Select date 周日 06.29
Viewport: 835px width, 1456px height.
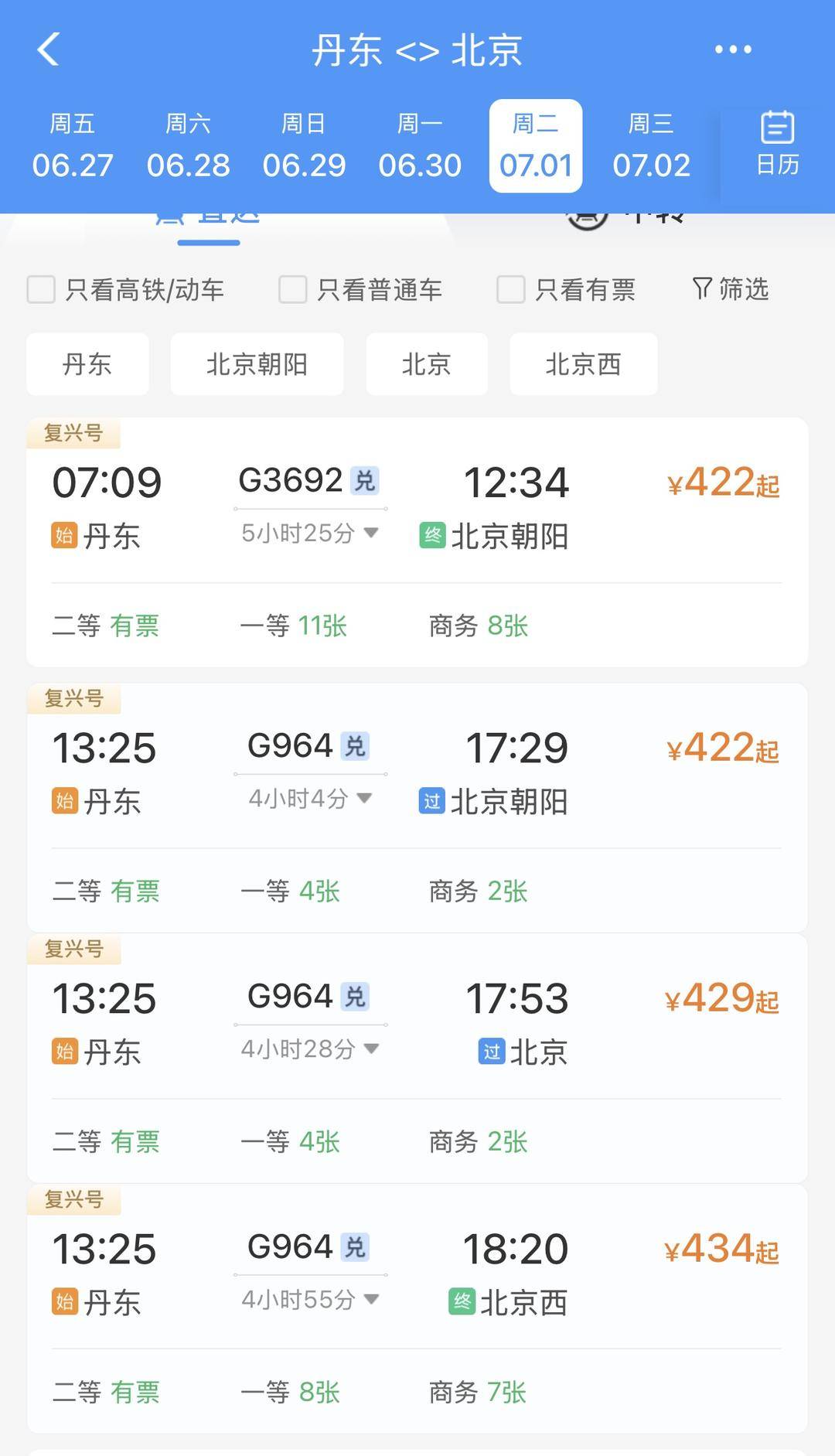point(304,145)
